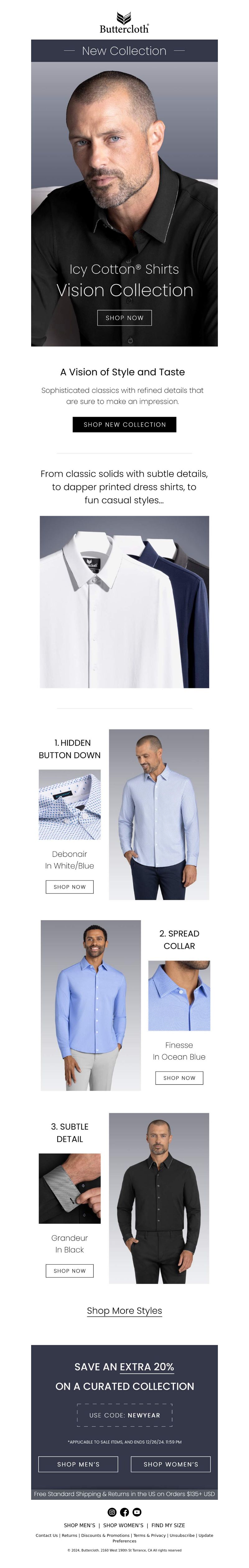Open the Returns policy link
Screen dimensions: 249x1568
(x=69, y=1535)
